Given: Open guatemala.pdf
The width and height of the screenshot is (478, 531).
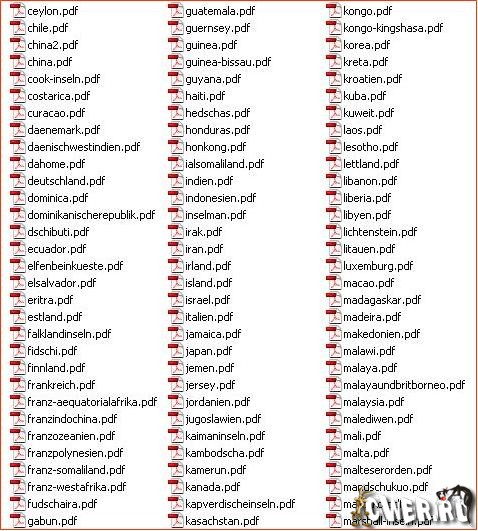Looking at the screenshot, I should [212, 11].
